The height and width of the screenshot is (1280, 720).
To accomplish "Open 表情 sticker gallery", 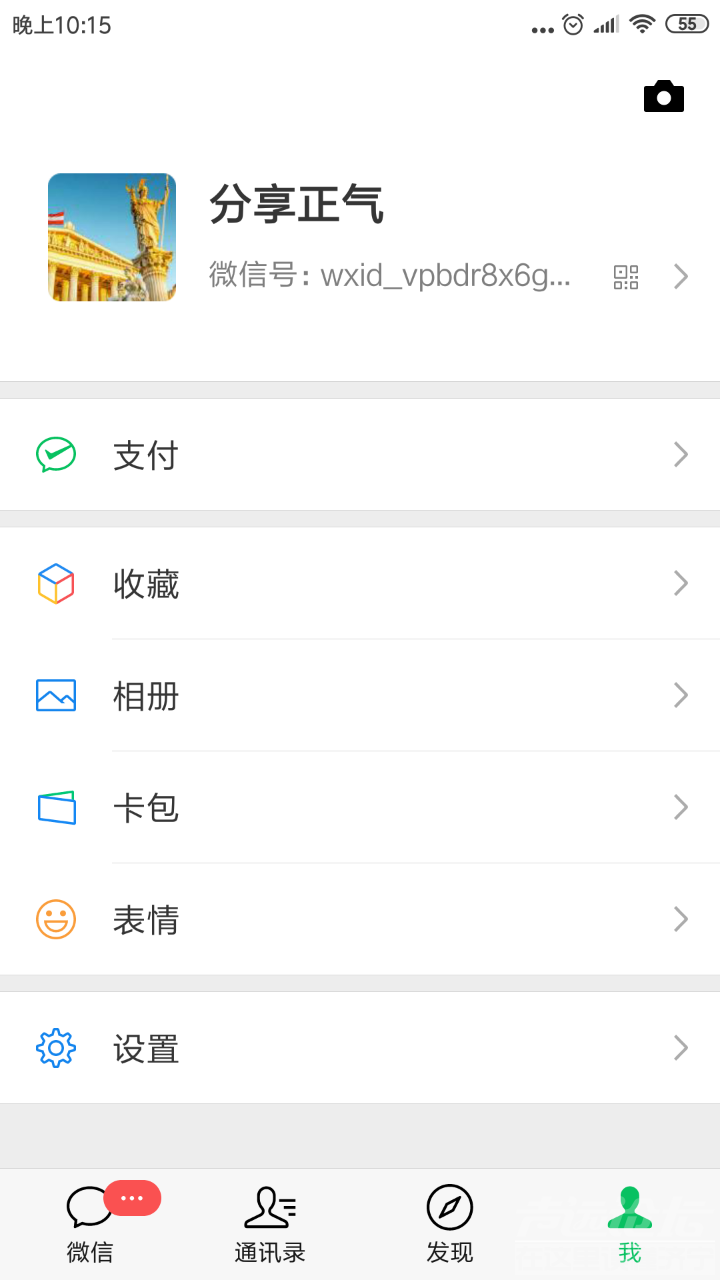I will [x=360, y=919].
